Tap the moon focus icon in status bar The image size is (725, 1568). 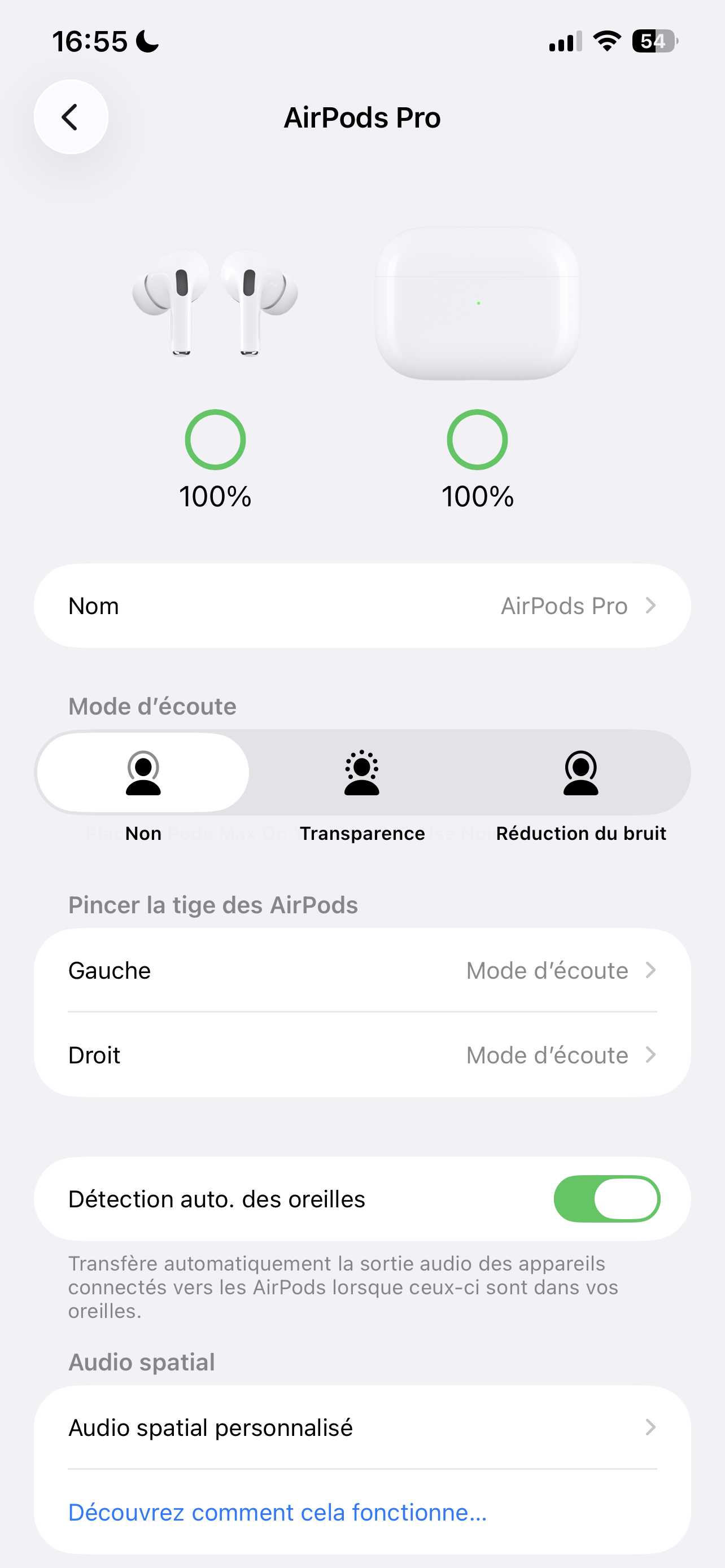pyautogui.click(x=146, y=41)
